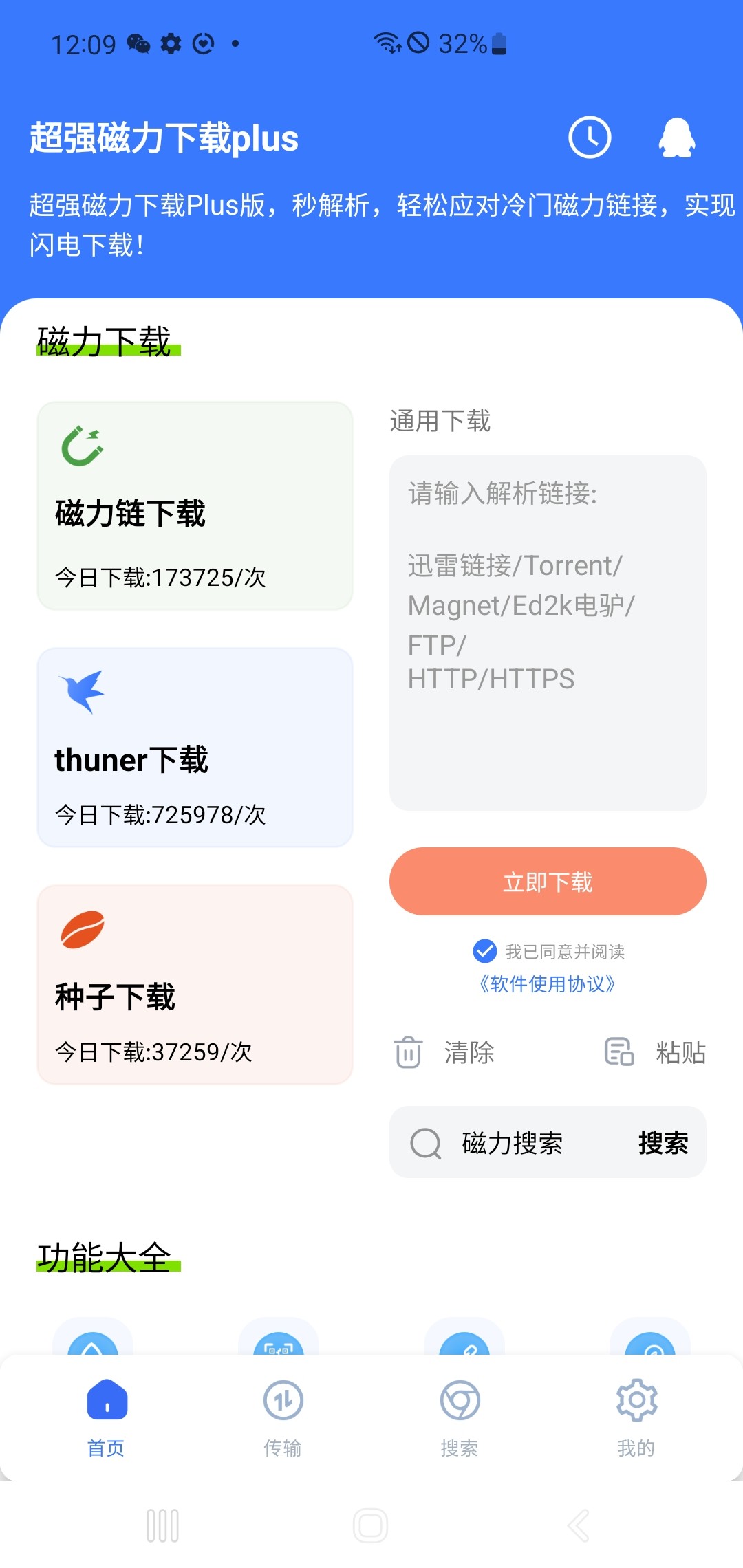Paste a link using 粘贴

655,1052
